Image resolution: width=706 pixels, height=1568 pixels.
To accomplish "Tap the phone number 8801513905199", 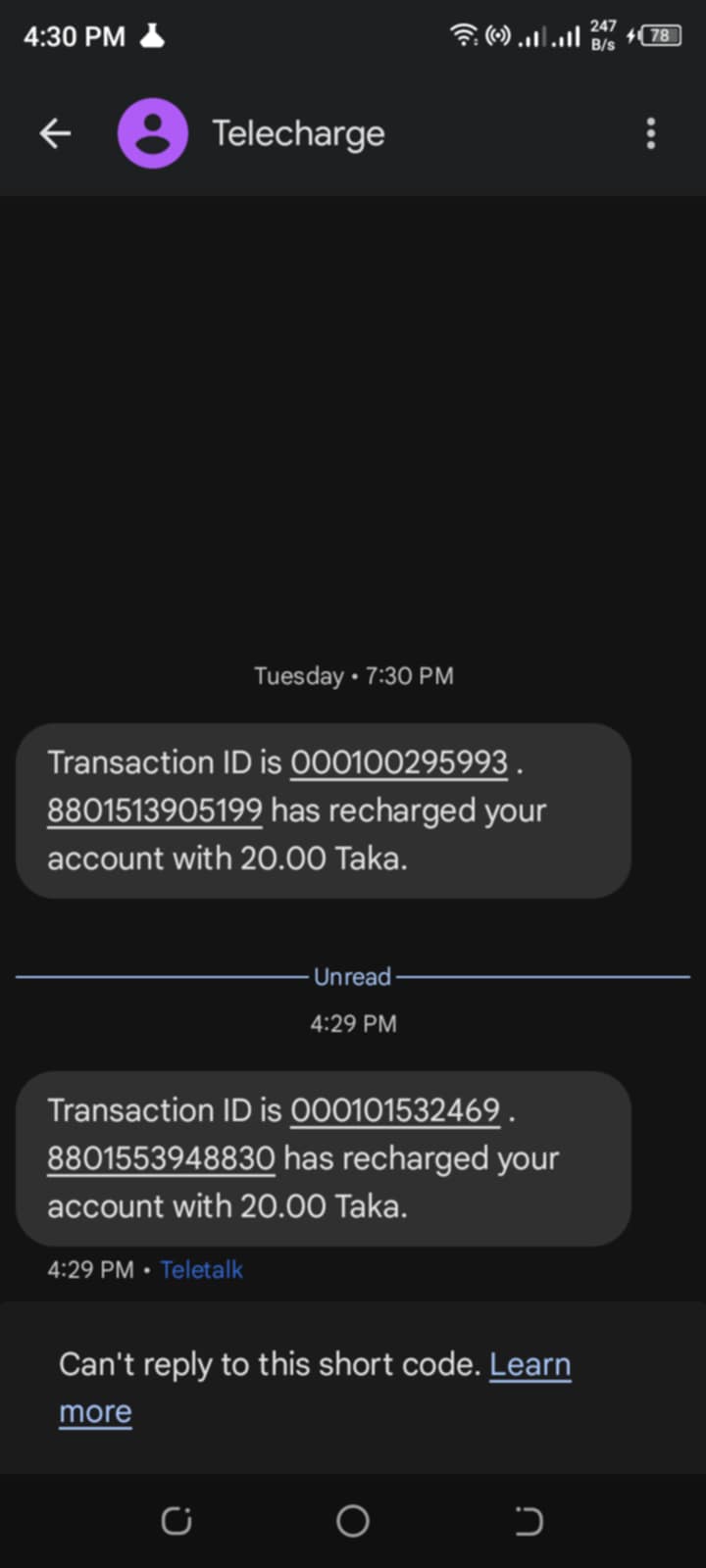I will [x=155, y=810].
